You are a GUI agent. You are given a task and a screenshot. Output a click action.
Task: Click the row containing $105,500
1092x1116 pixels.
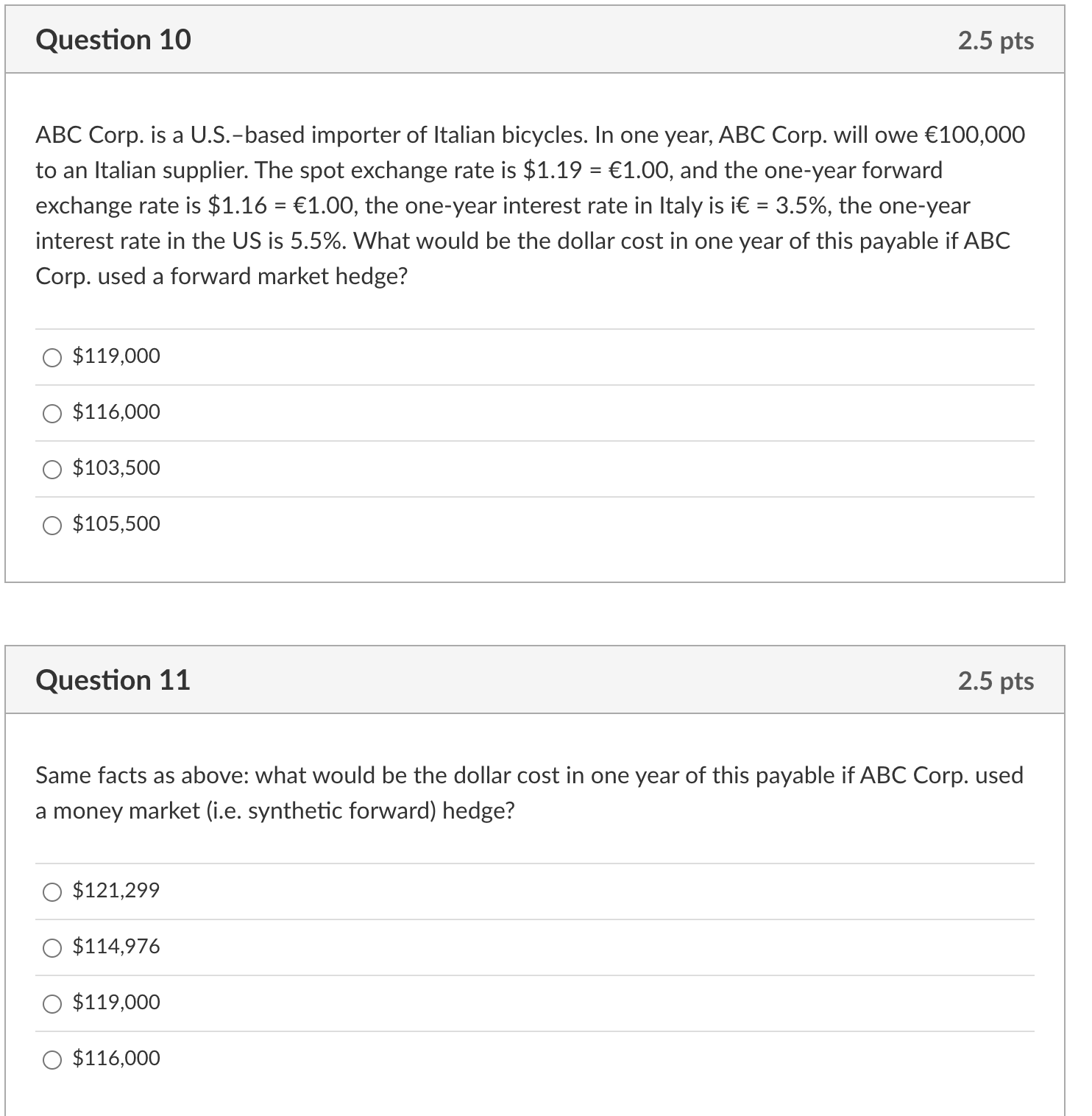[x=294, y=525]
